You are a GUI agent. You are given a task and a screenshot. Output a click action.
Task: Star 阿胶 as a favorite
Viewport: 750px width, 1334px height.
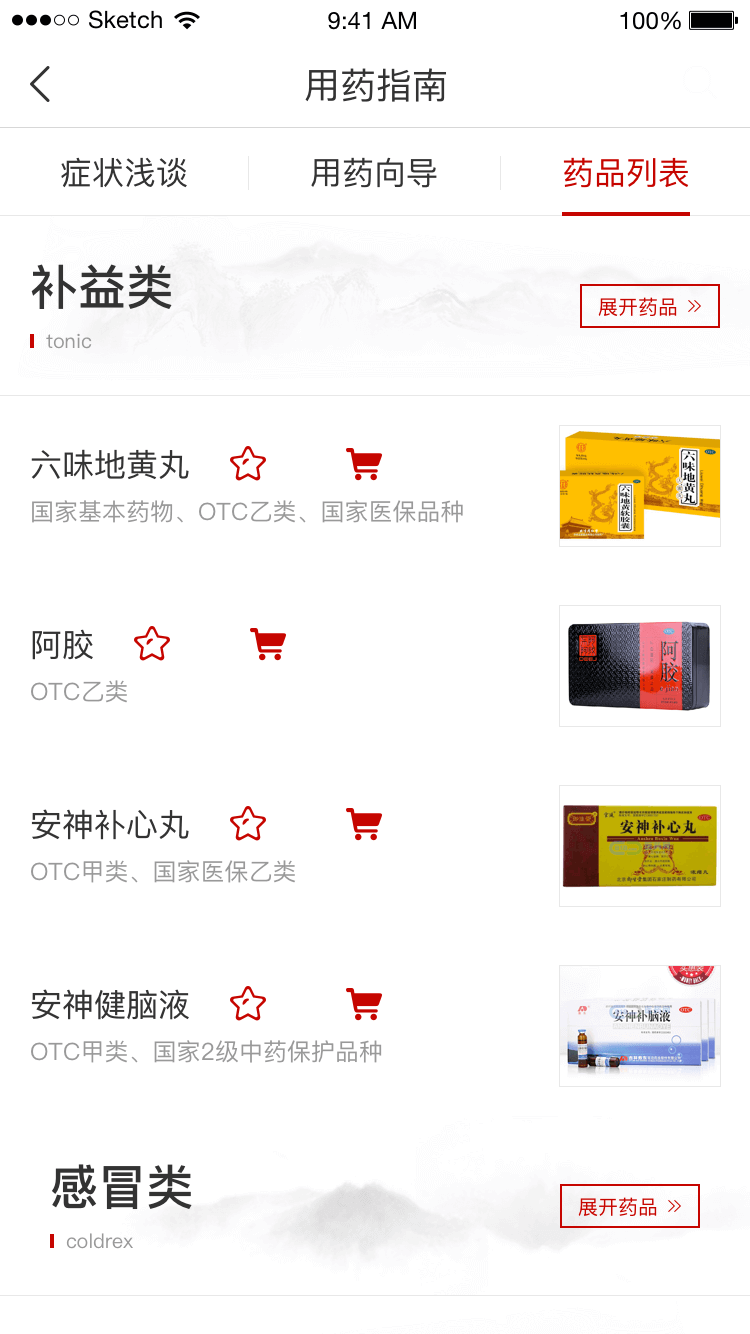(x=152, y=644)
